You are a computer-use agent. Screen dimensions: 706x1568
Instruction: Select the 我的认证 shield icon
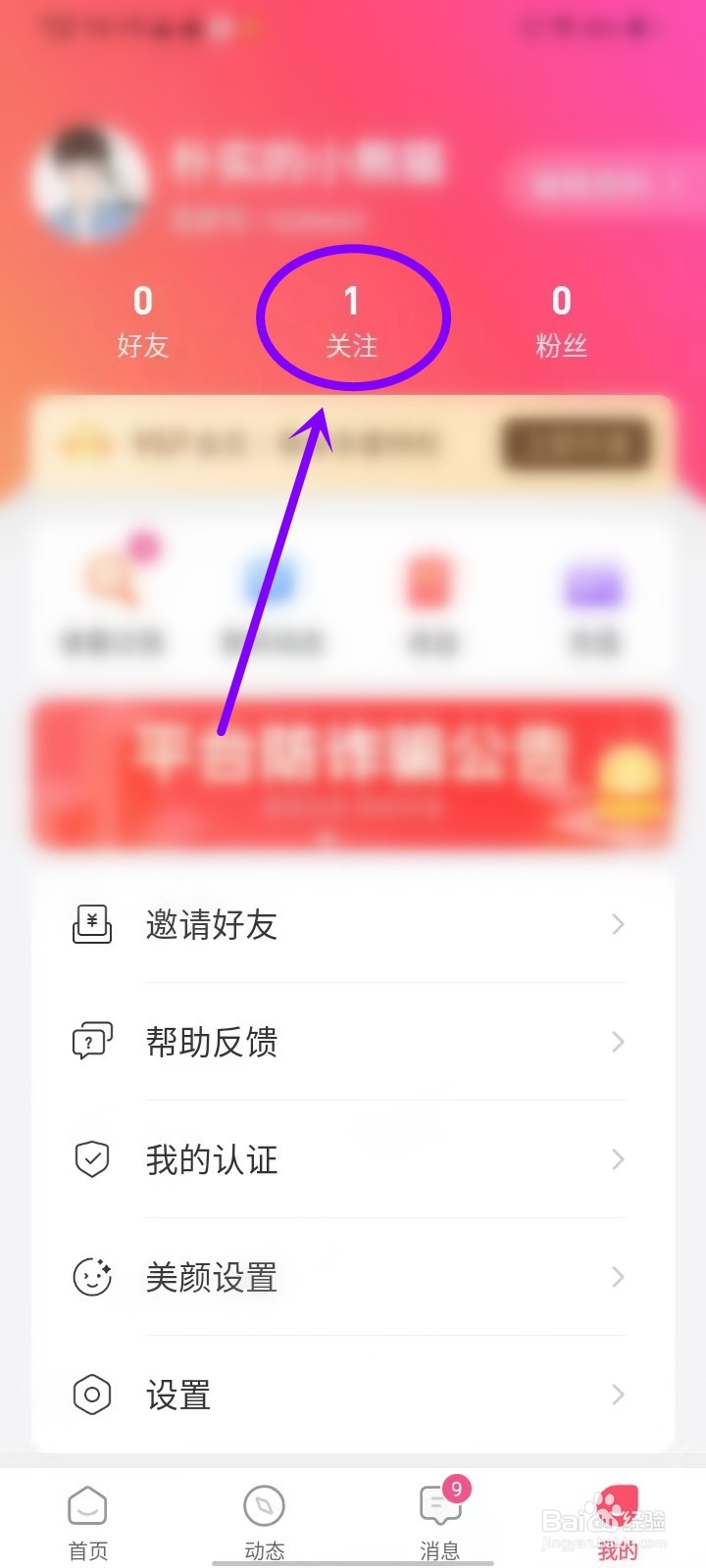(x=91, y=1159)
